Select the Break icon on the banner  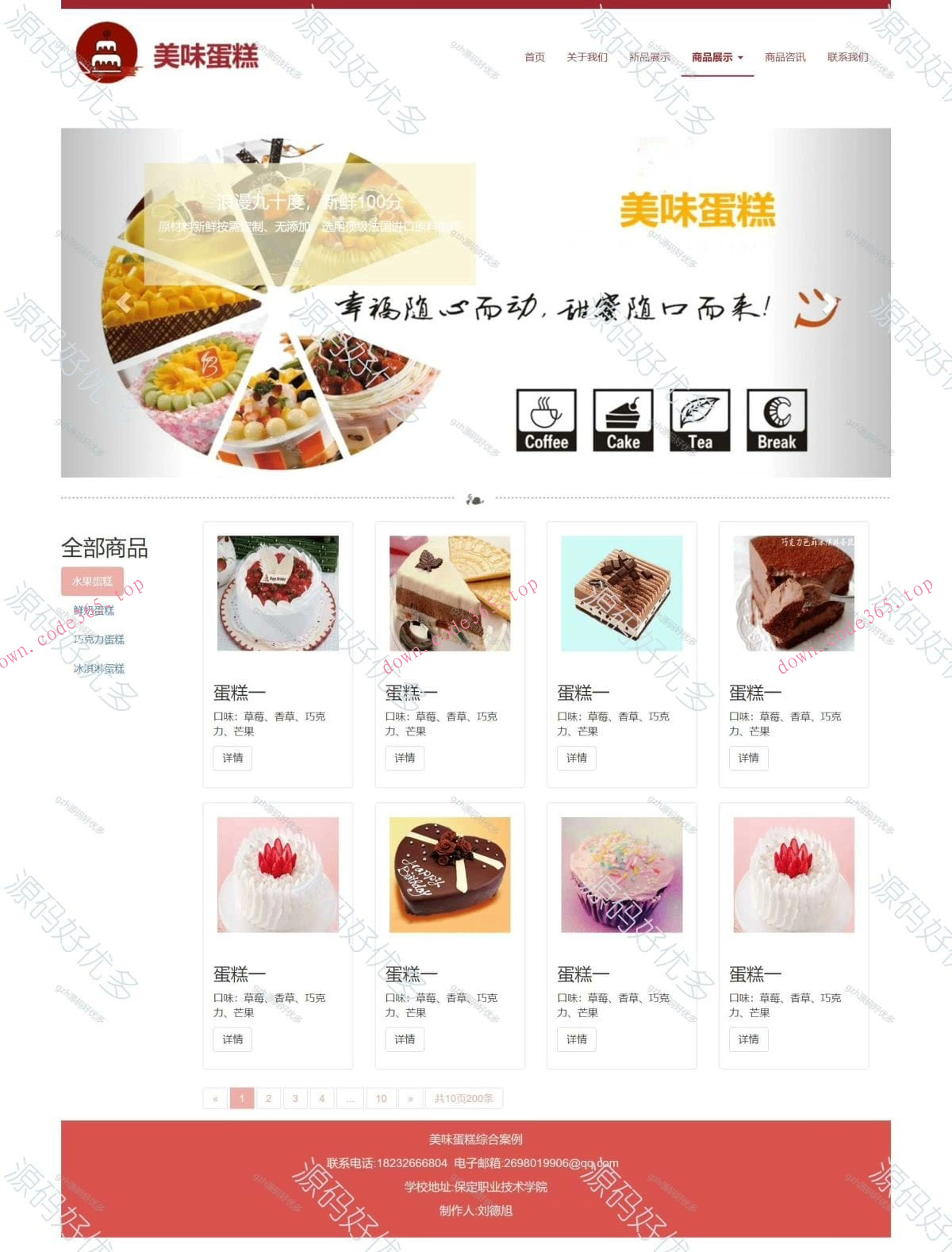(777, 419)
